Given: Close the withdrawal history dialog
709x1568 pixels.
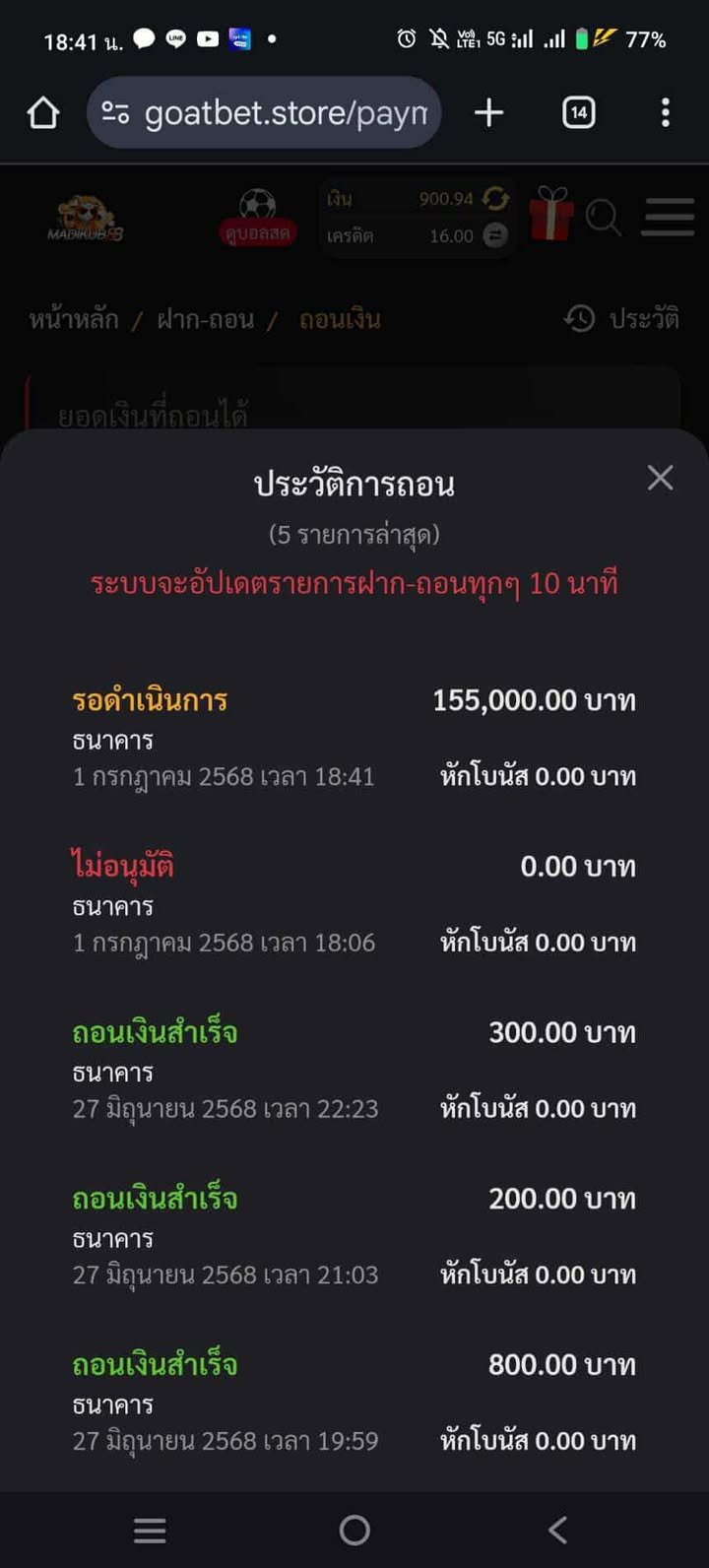Looking at the screenshot, I should click(x=660, y=478).
